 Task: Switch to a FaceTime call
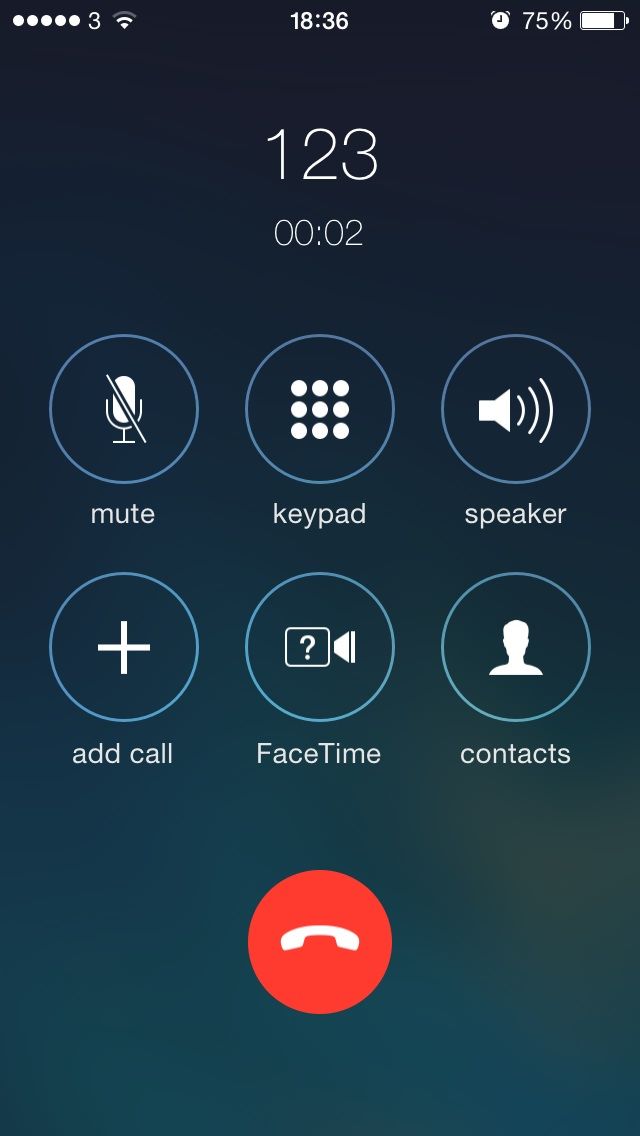(x=320, y=647)
